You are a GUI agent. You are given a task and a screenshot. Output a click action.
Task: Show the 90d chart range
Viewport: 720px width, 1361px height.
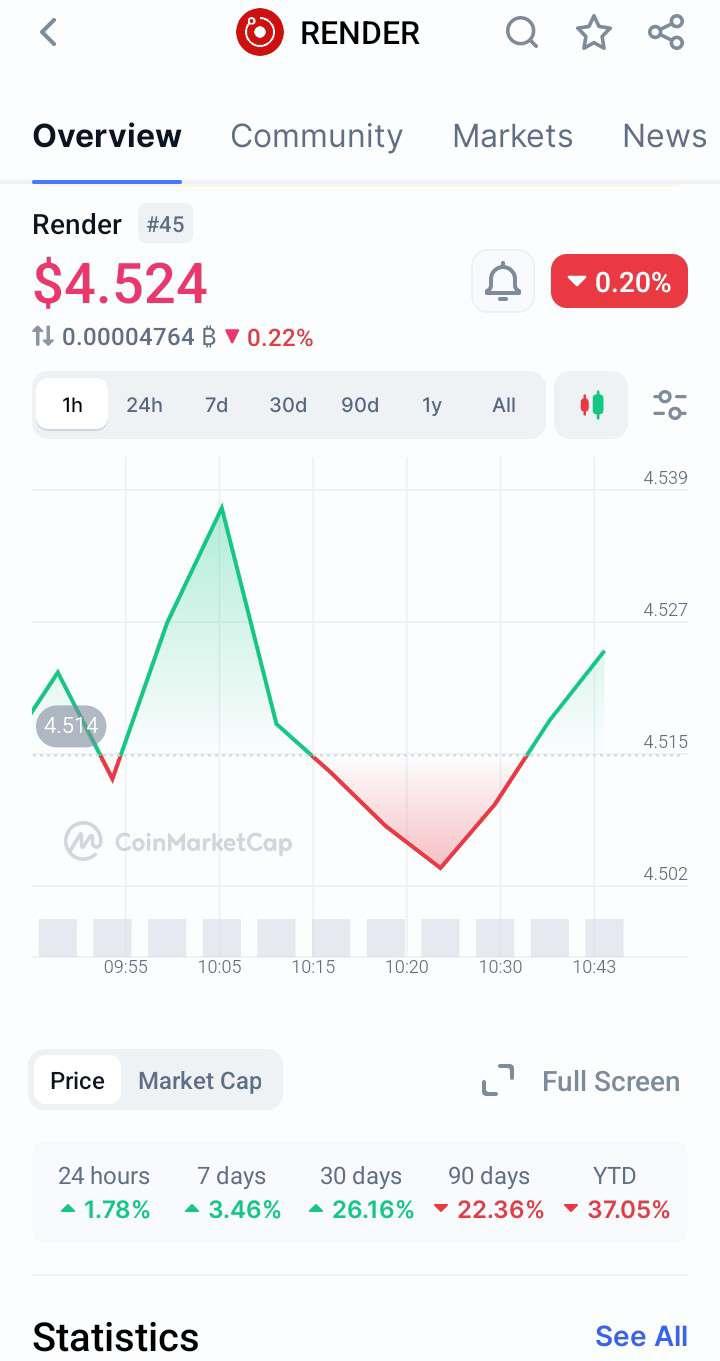click(x=360, y=405)
